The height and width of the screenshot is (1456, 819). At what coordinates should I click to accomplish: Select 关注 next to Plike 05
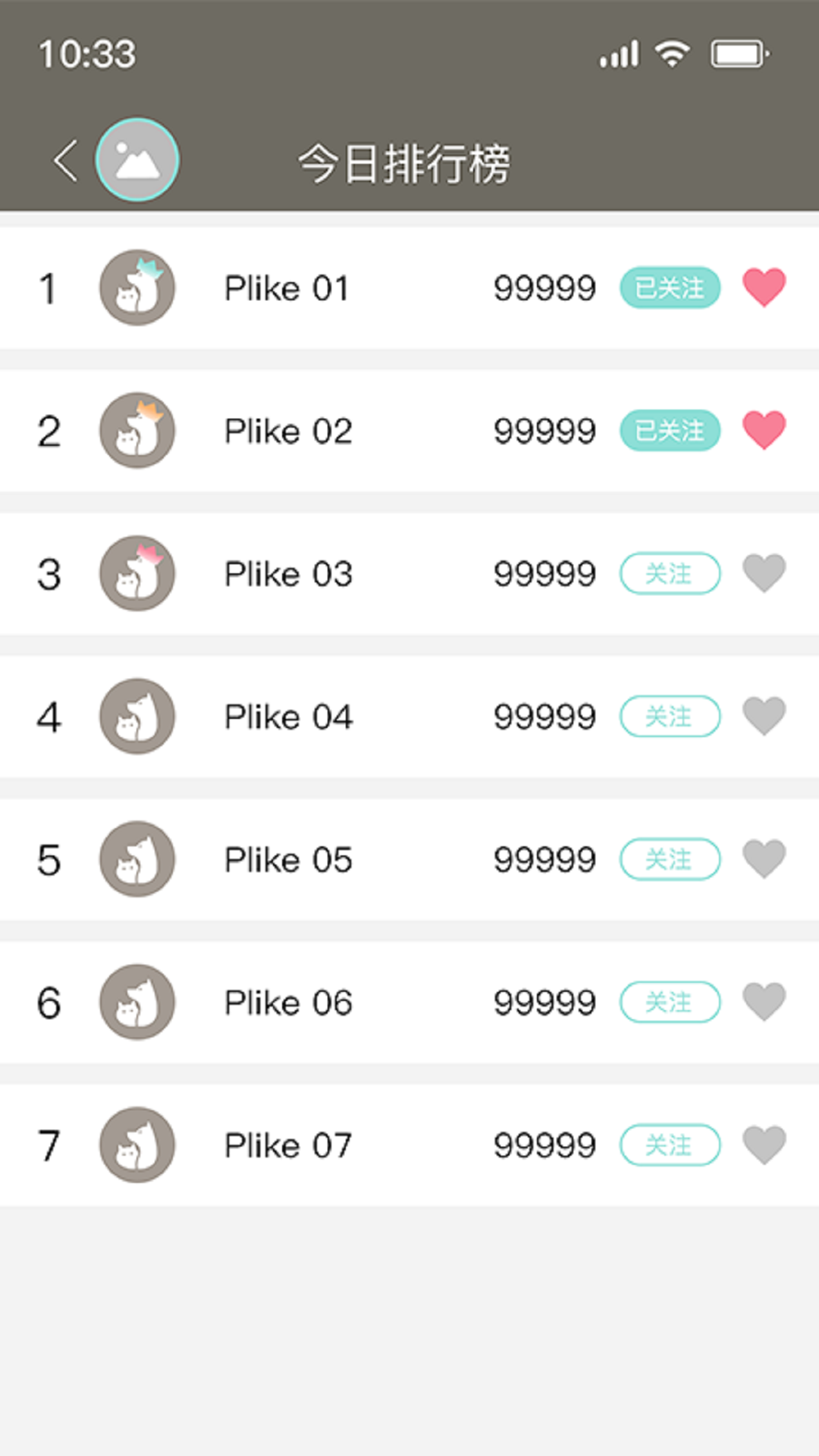670,859
